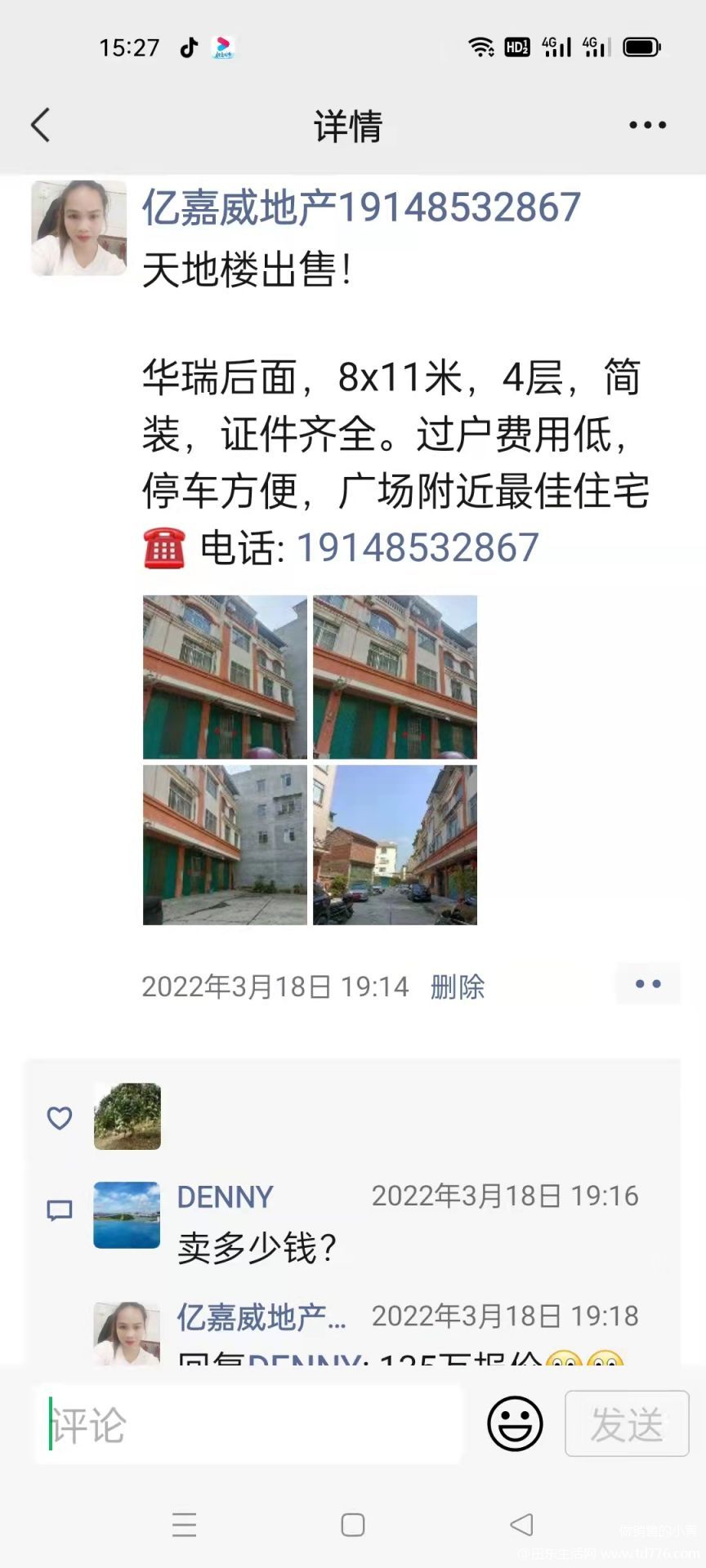Open the first building photo

[x=225, y=677]
